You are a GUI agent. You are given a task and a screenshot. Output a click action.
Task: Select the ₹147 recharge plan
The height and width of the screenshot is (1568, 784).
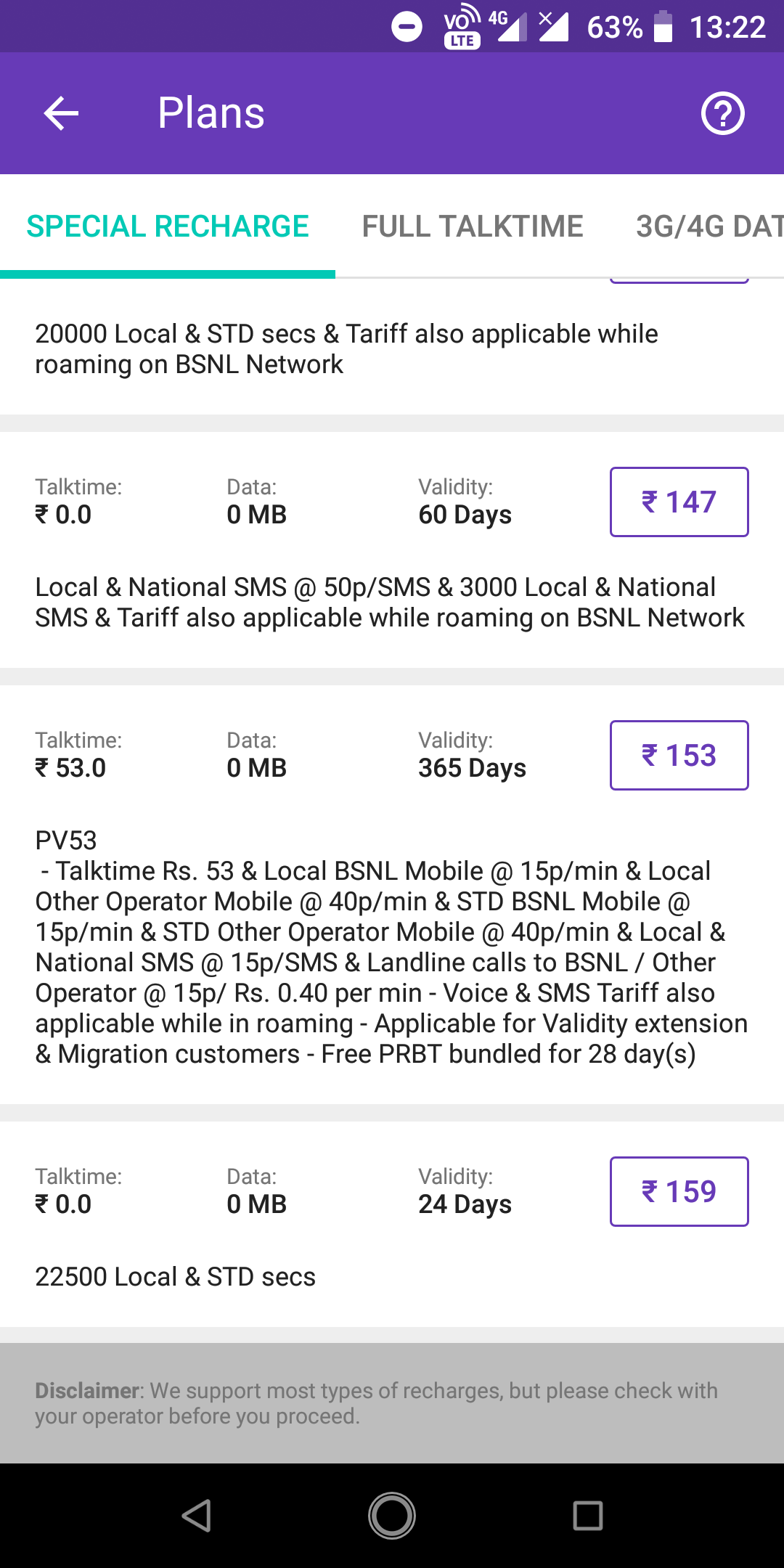[679, 502]
